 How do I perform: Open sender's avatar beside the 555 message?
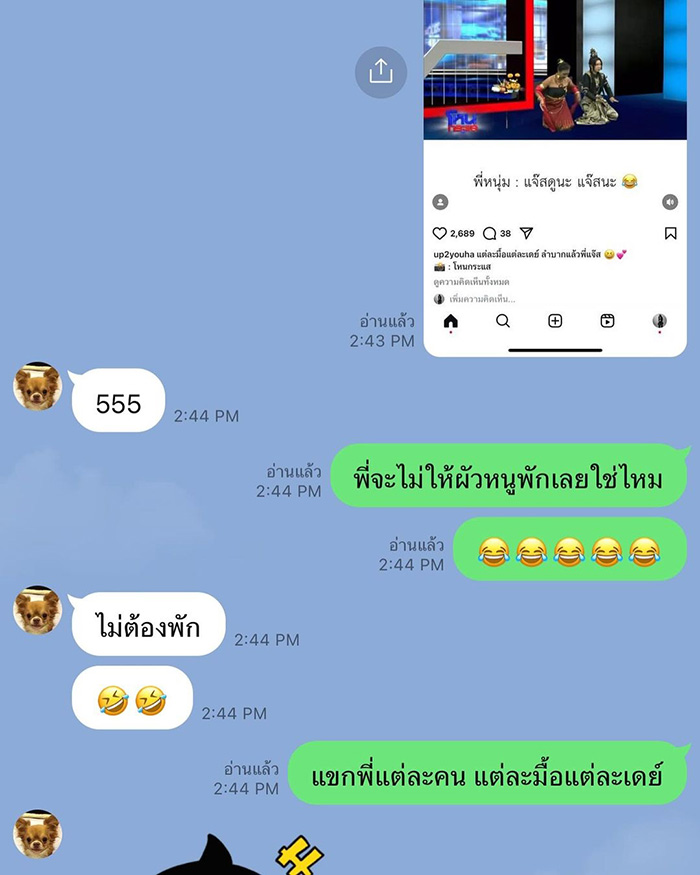click(x=38, y=387)
